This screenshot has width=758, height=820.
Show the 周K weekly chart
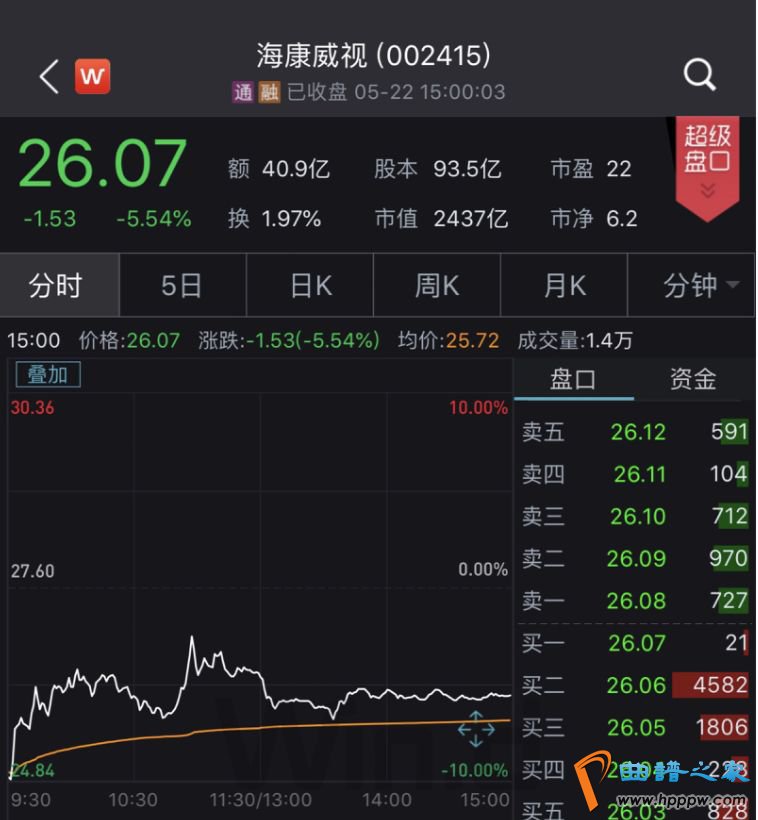coord(437,286)
